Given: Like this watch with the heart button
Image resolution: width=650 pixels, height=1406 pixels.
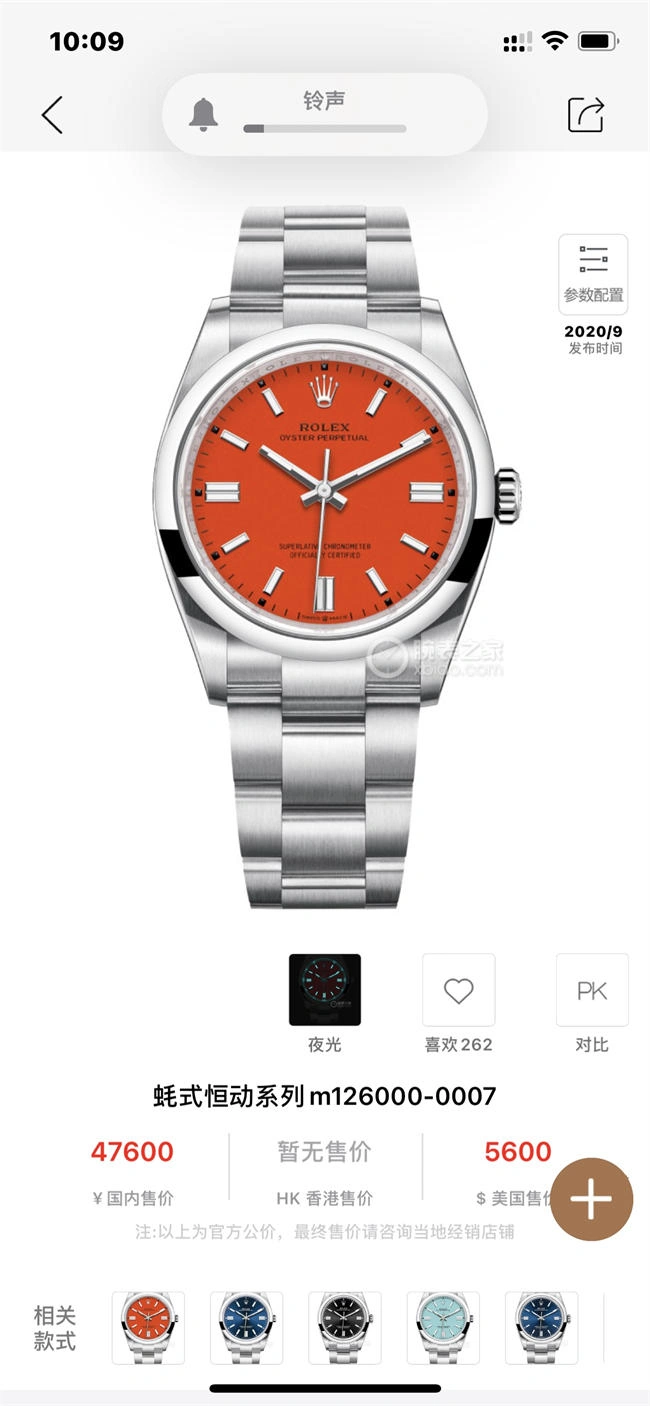Looking at the screenshot, I should (x=458, y=990).
